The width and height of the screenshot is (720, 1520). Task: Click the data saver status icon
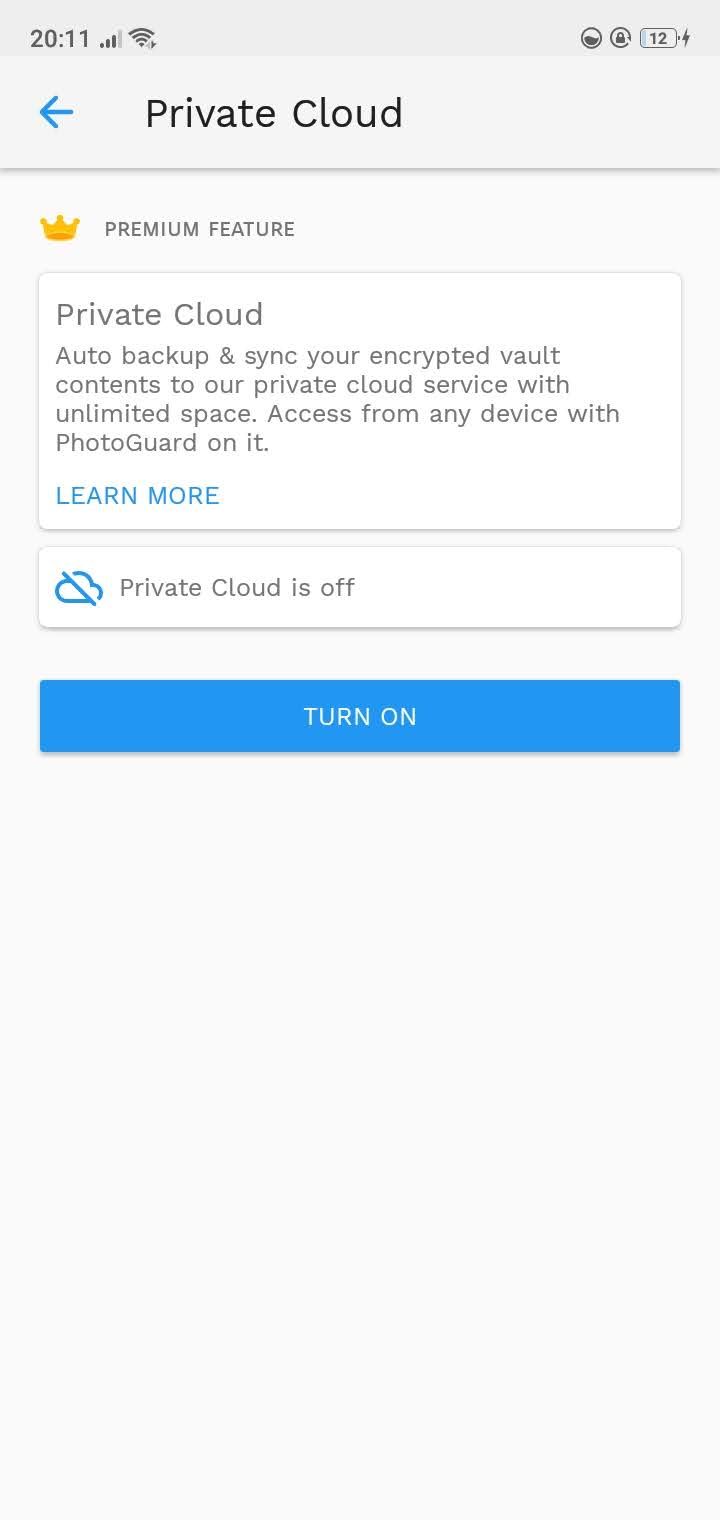(589, 38)
